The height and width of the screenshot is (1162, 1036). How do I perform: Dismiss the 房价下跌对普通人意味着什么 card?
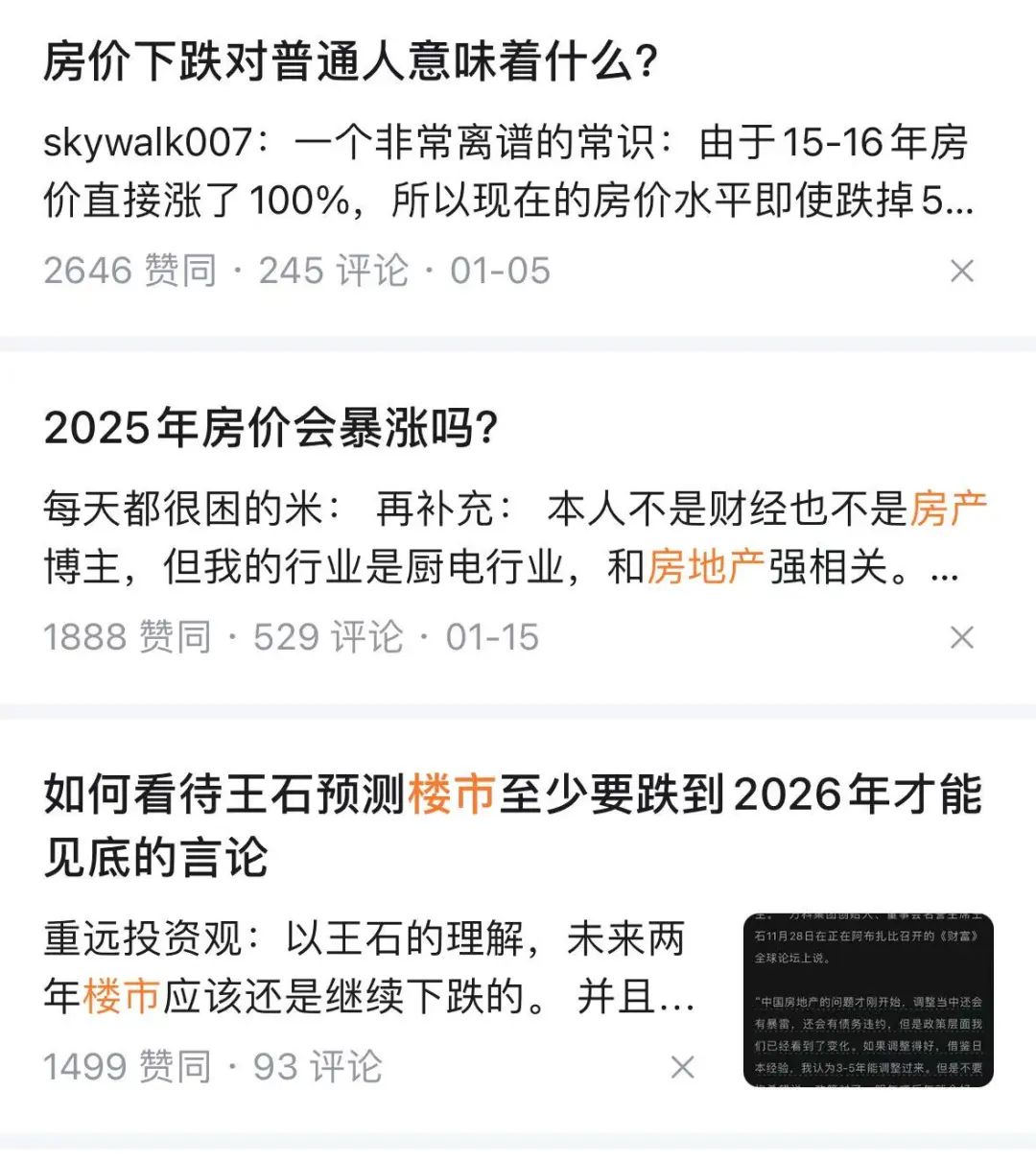point(962,273)
